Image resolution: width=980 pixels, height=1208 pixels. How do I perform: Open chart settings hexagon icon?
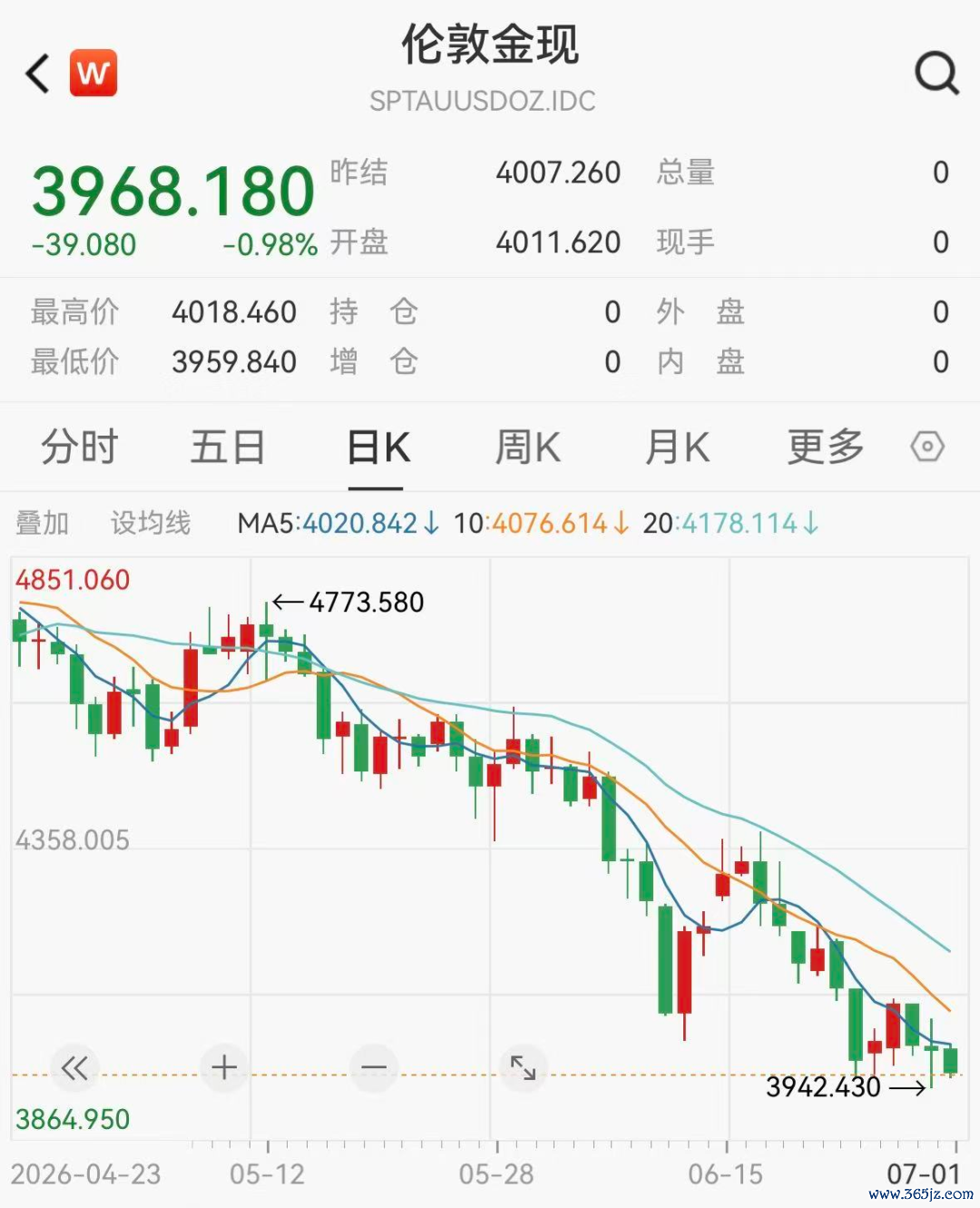(927, 447)
